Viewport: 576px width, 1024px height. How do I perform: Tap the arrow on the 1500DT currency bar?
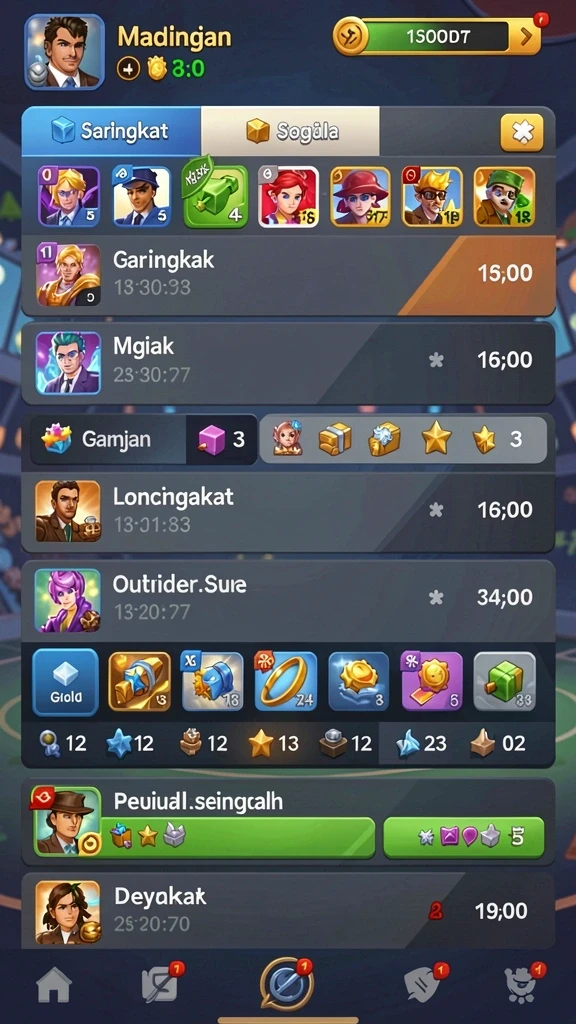(x=525, y=37)
